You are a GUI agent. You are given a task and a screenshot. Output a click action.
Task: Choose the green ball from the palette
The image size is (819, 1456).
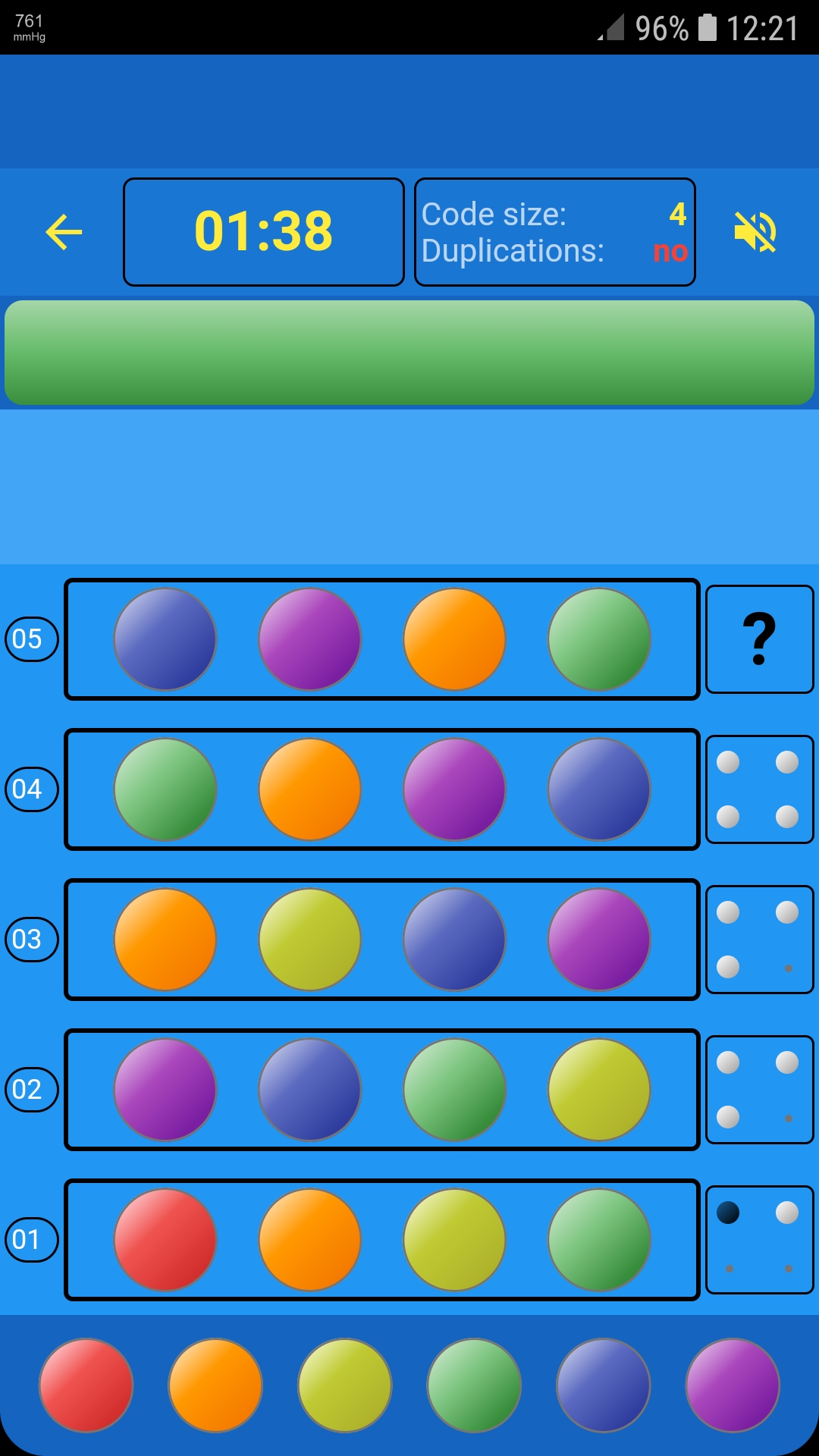coord(474,1385)
